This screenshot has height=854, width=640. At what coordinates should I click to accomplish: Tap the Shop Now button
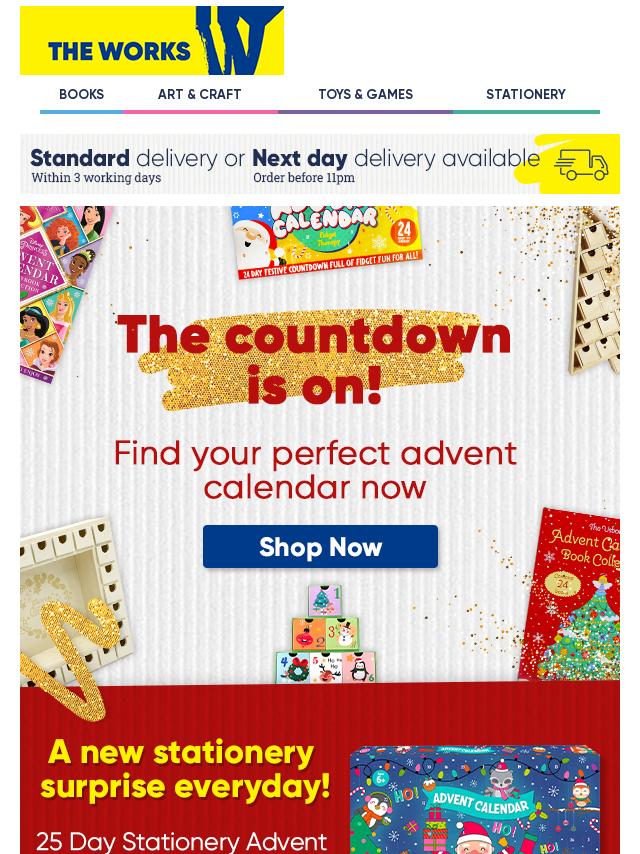(320, 547)
